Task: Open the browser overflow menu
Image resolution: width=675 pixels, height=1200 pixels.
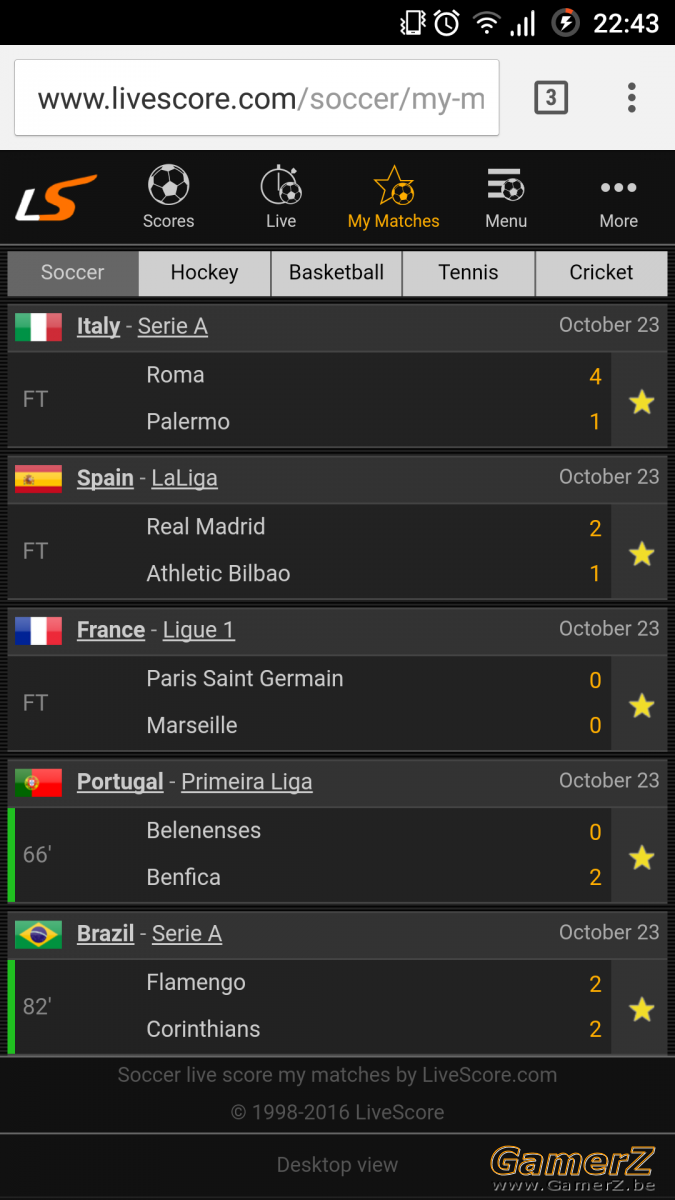Action: tap(631, 97)
